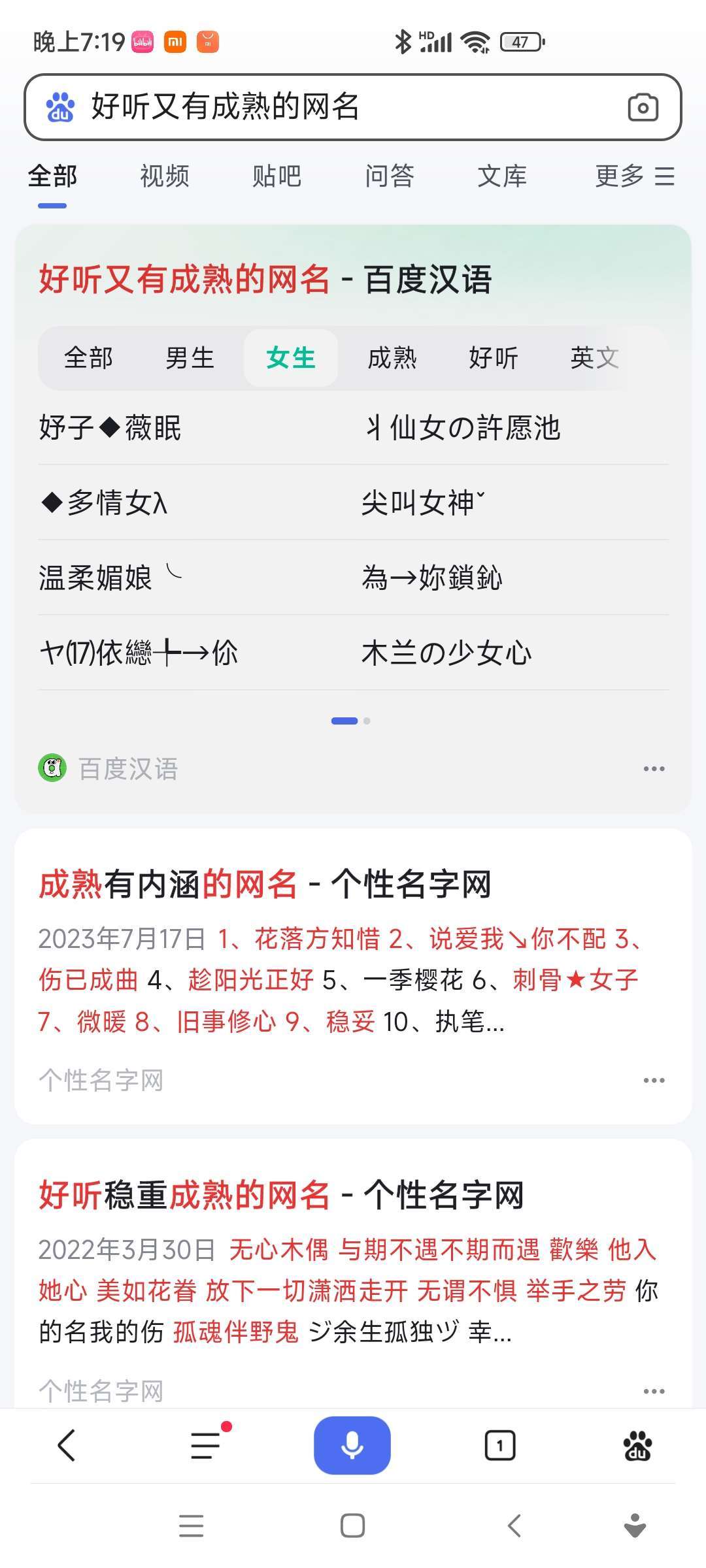
Task: Tap the search box with 好听又有成熟的网名
Action: tap(353, 107)
